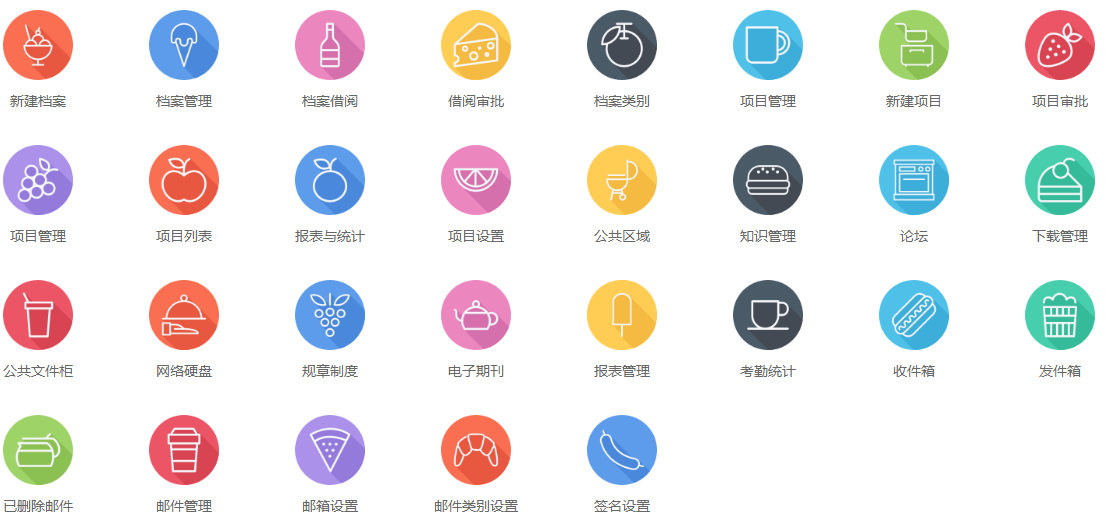Open the 档案管理 module

[184, 45]
